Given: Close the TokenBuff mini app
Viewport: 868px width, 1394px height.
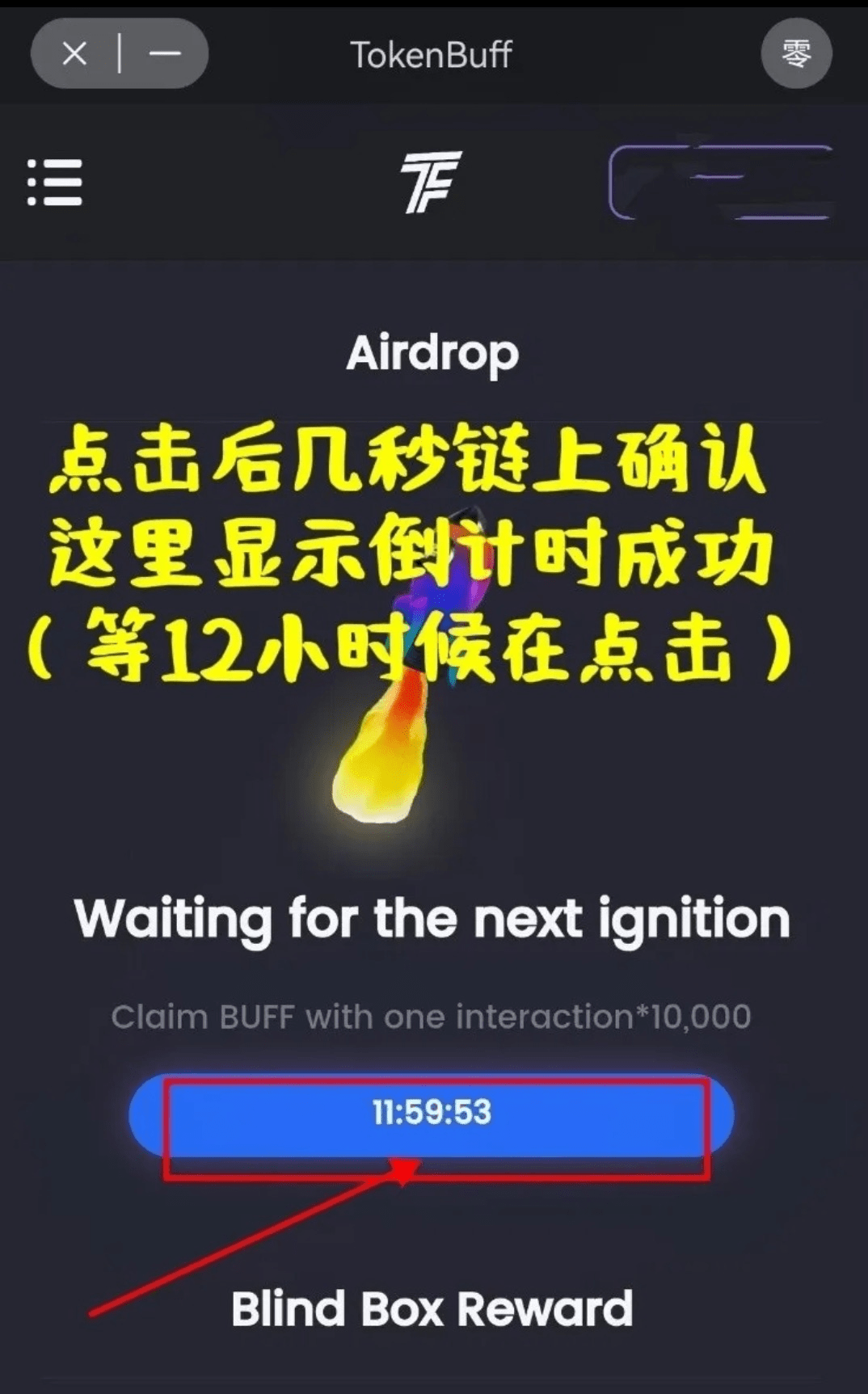Looking at the screenshot, I should point(74,54).
